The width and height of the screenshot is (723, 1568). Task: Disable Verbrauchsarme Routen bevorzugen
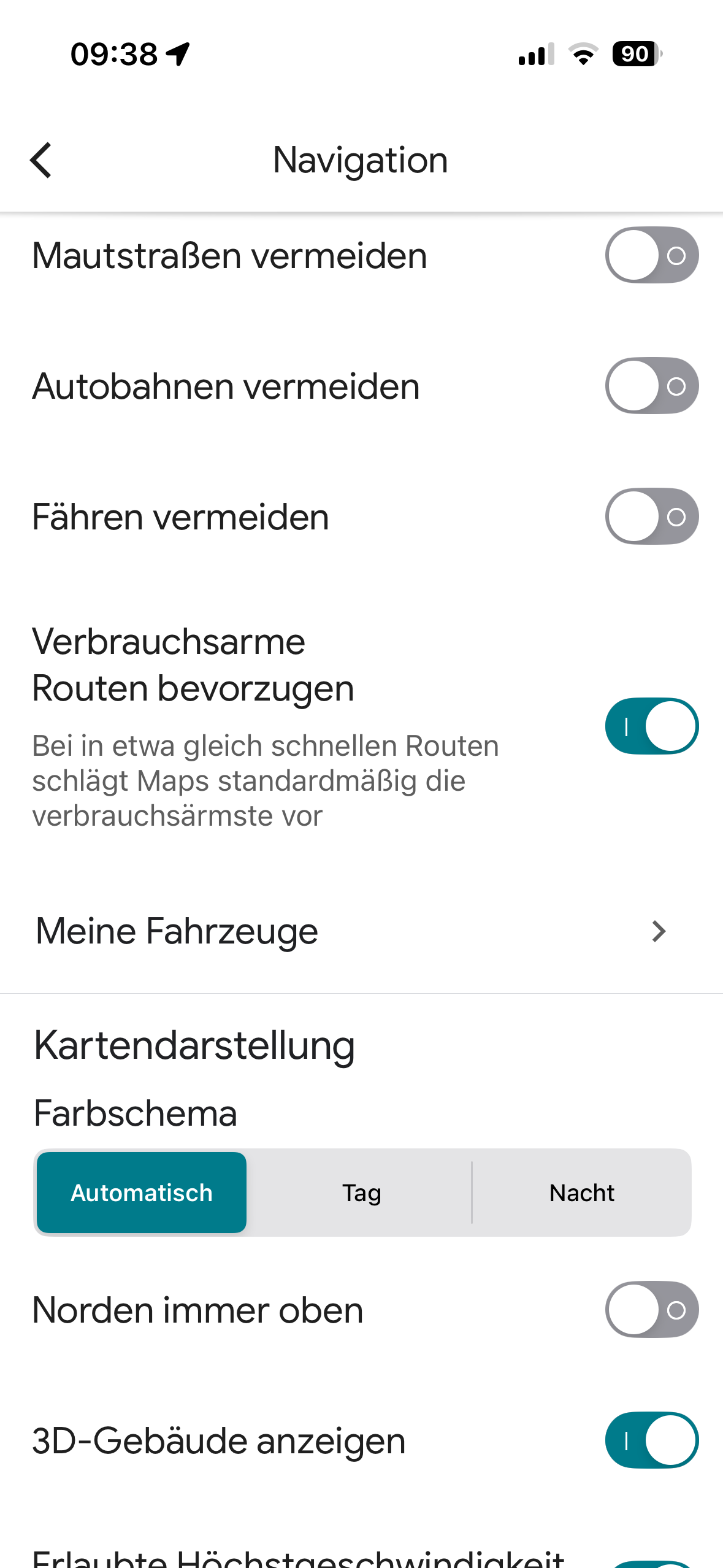(x=652, y=726)
